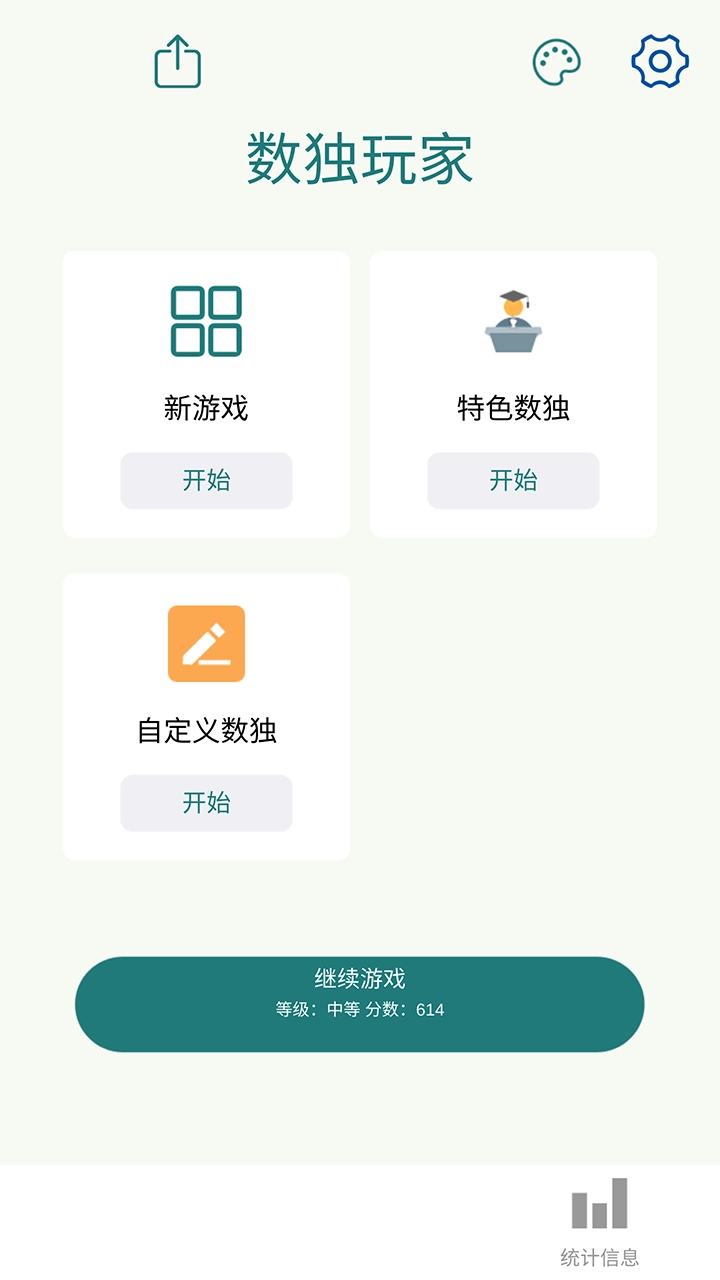Click the 等级: 中等 分数: 614 text
Image resolution: width=720 pixels, height=1280 pixels.
coord(360,1011)
